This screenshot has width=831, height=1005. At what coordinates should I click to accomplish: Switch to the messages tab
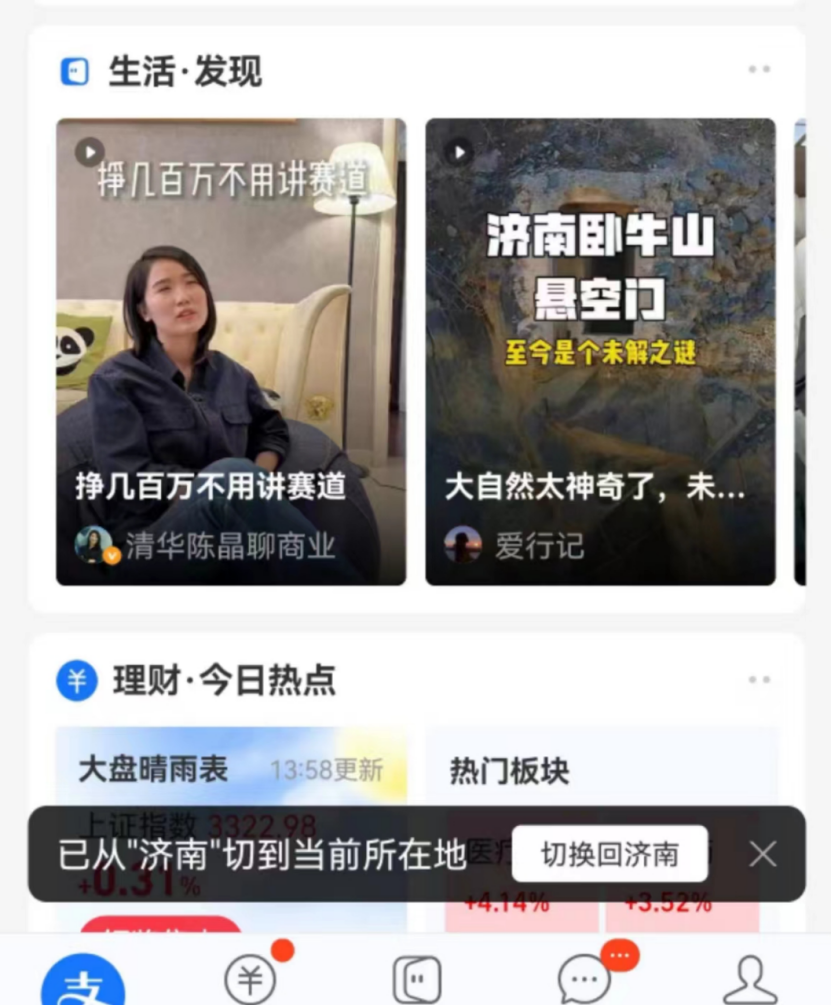[584, 978]
